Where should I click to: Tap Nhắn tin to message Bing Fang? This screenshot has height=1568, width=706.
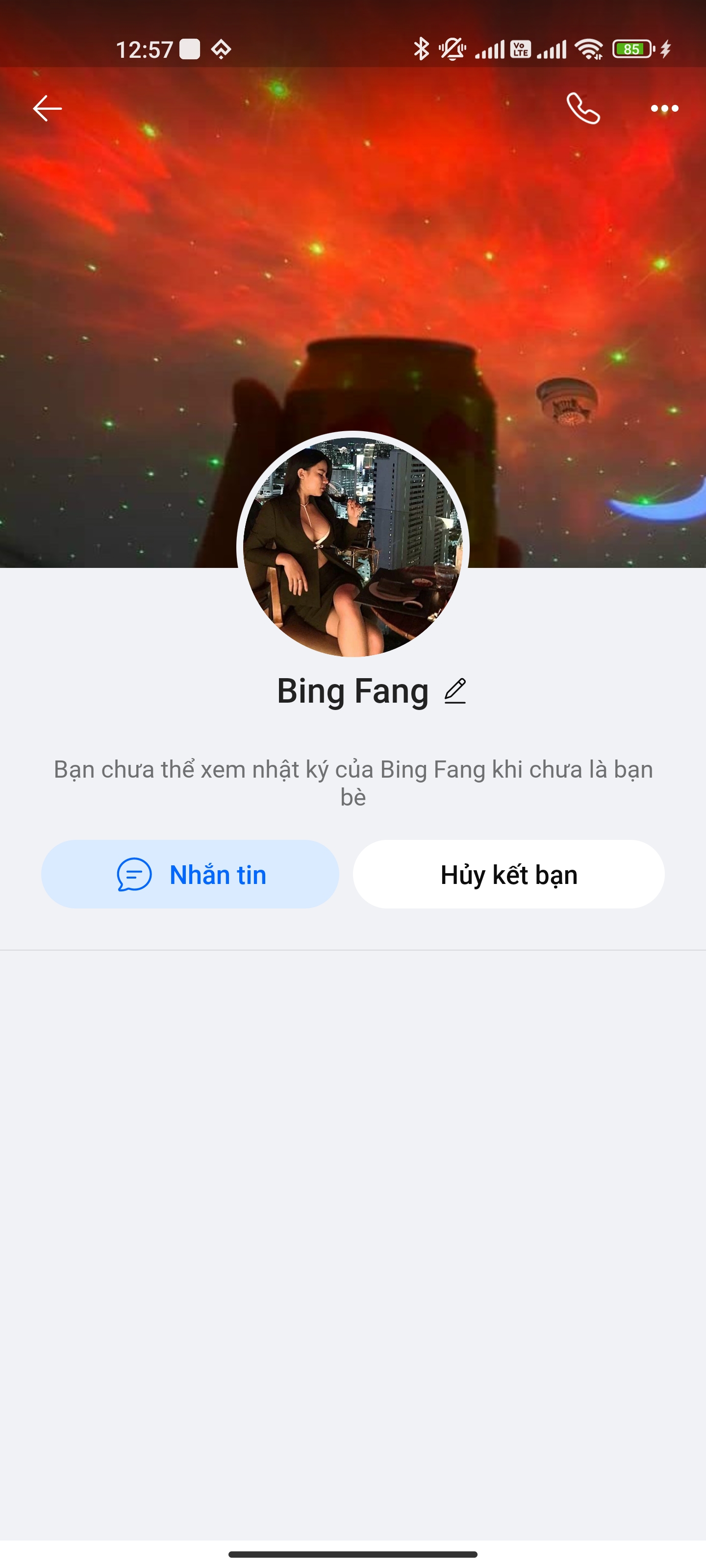point(190,874)
